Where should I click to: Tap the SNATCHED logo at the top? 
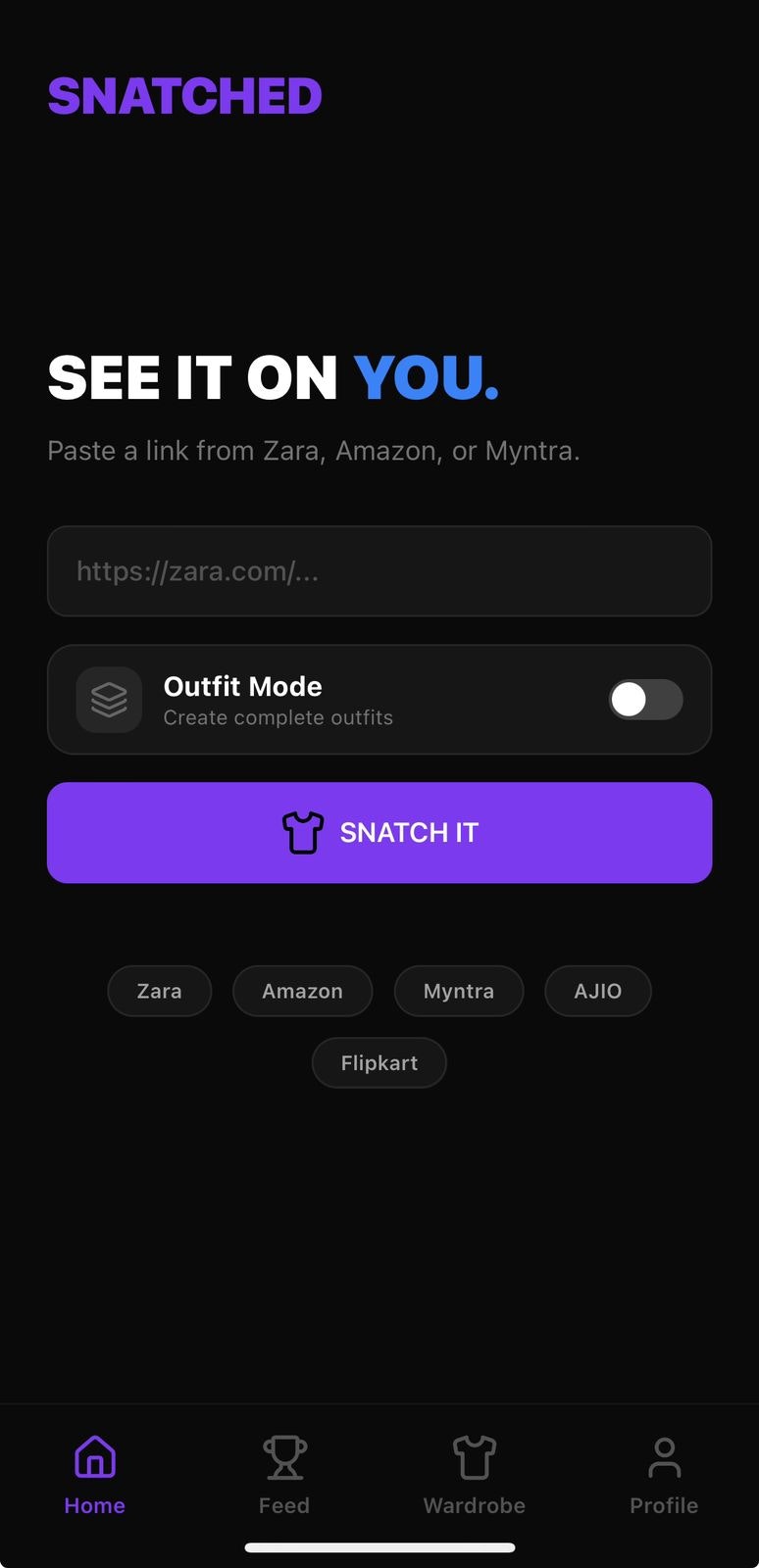184,95
